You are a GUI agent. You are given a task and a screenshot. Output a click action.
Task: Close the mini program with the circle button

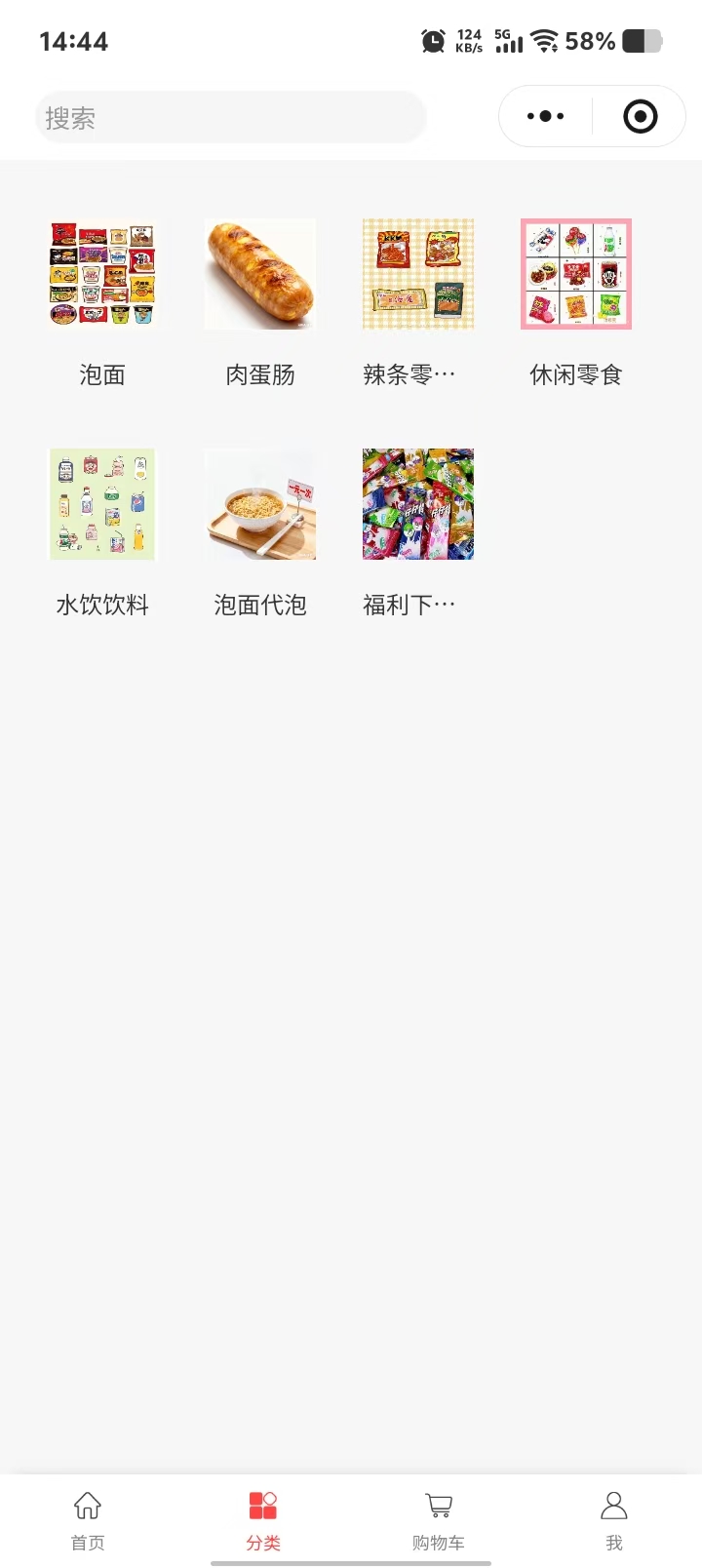pos(640,117)
